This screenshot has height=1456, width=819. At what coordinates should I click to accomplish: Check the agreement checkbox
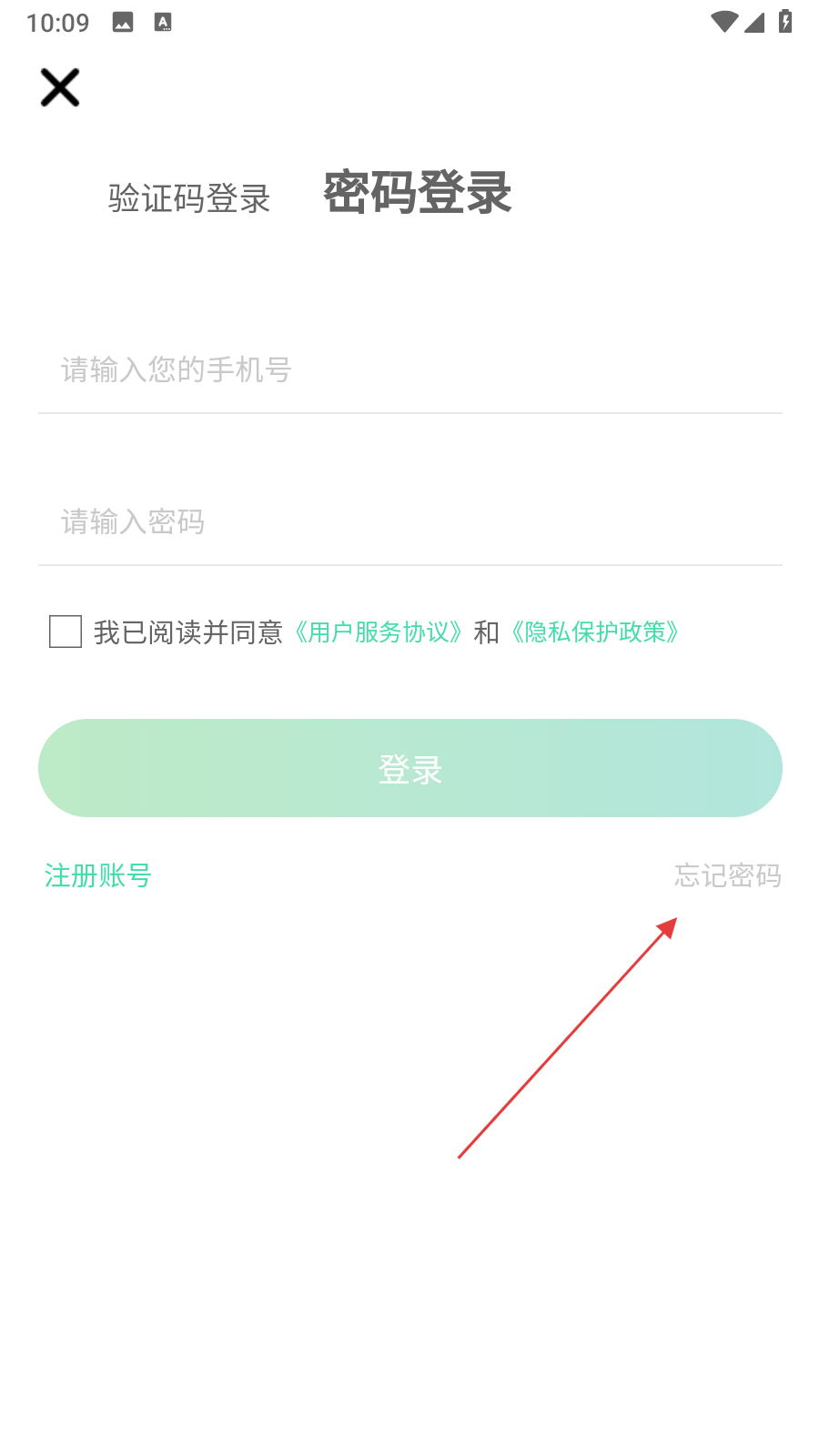coord(66,632)
